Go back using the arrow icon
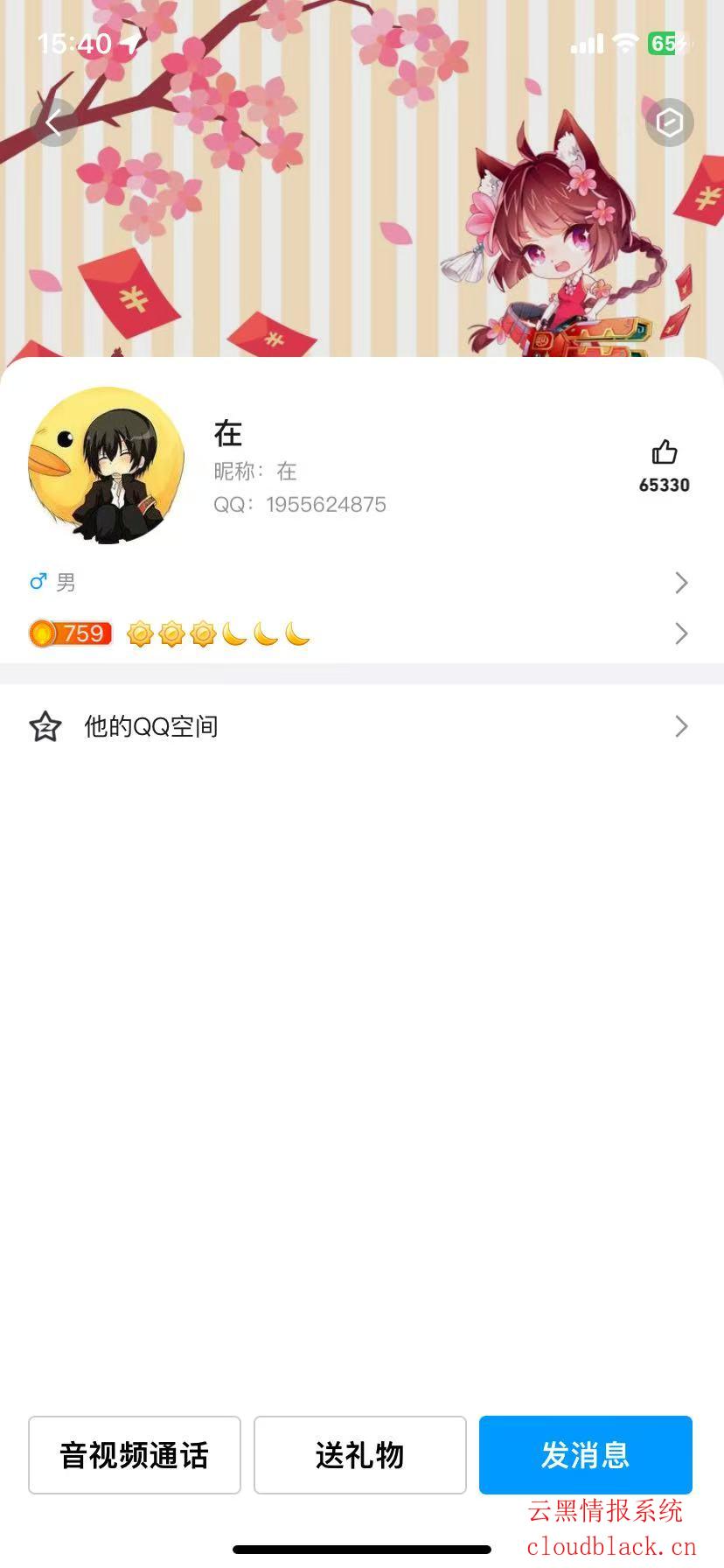 53,123
